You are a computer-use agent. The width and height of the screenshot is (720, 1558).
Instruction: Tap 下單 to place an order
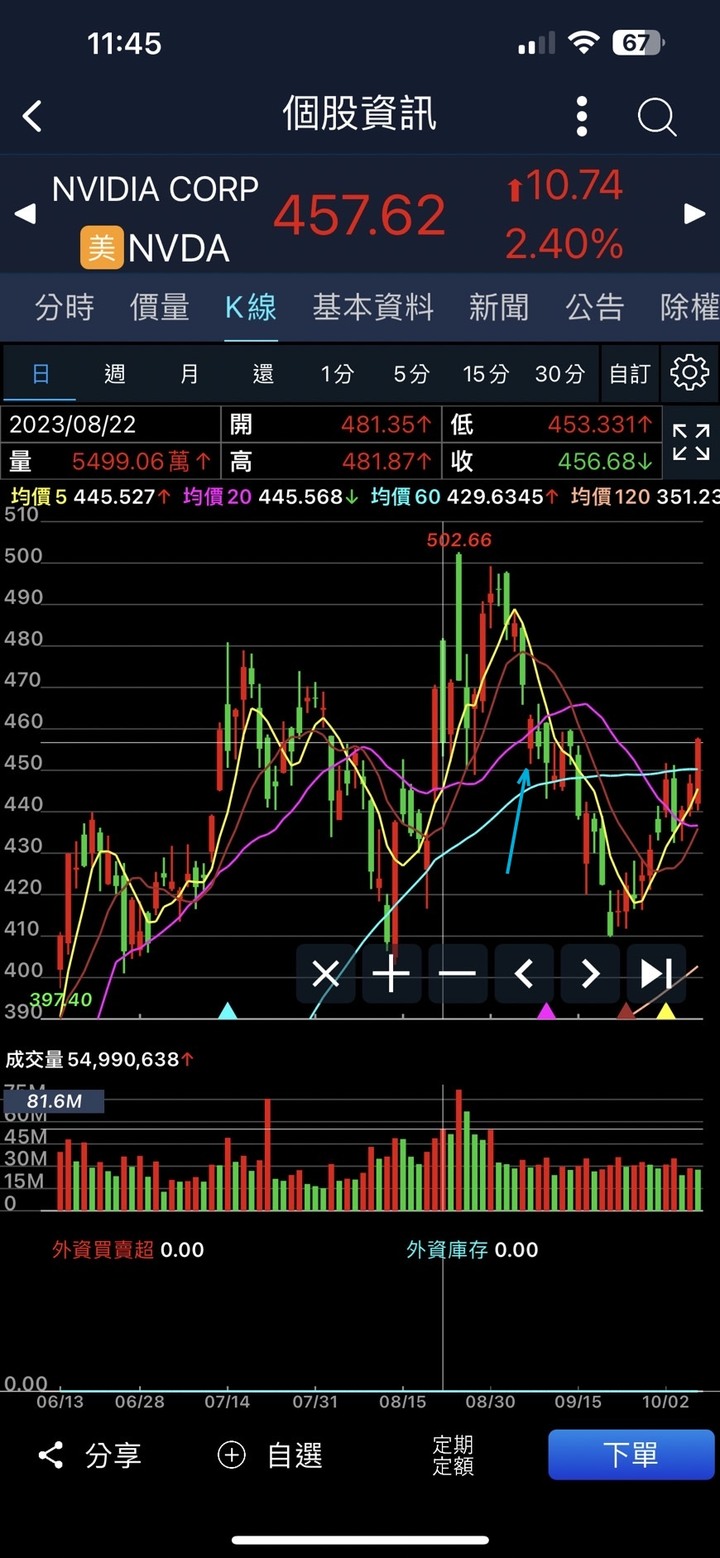click(x=631, y=1455)
